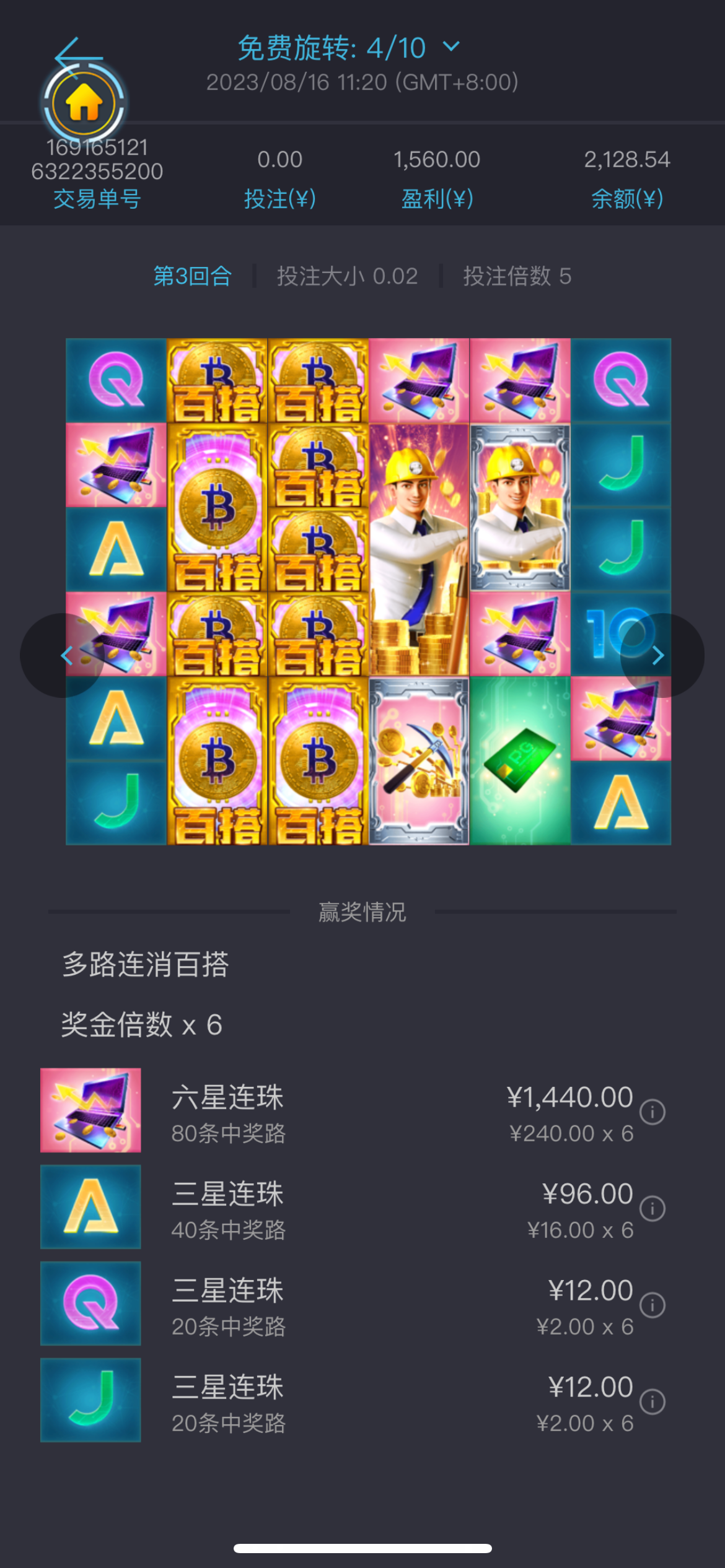Open info for the Q symbol ¥12.00 win
This screenshot has width=725, height=1568.
coord(652,1305)
